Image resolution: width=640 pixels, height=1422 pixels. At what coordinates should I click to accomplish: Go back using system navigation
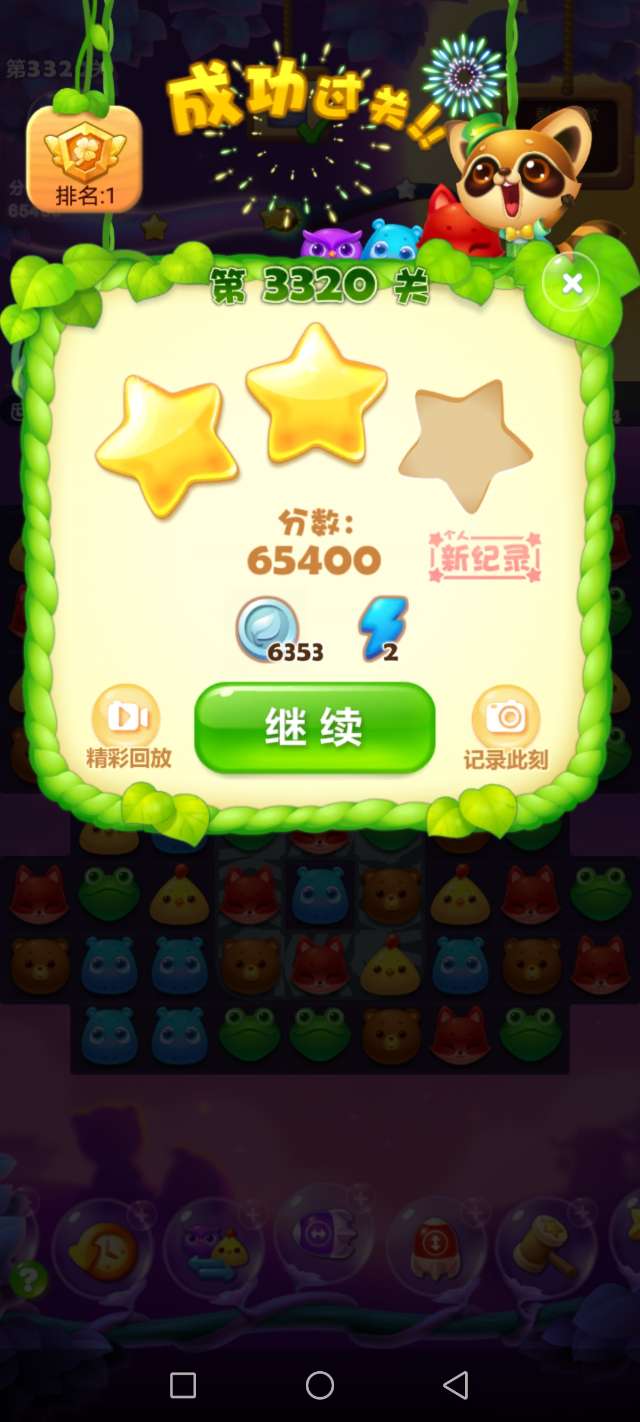pos(456,1385)
